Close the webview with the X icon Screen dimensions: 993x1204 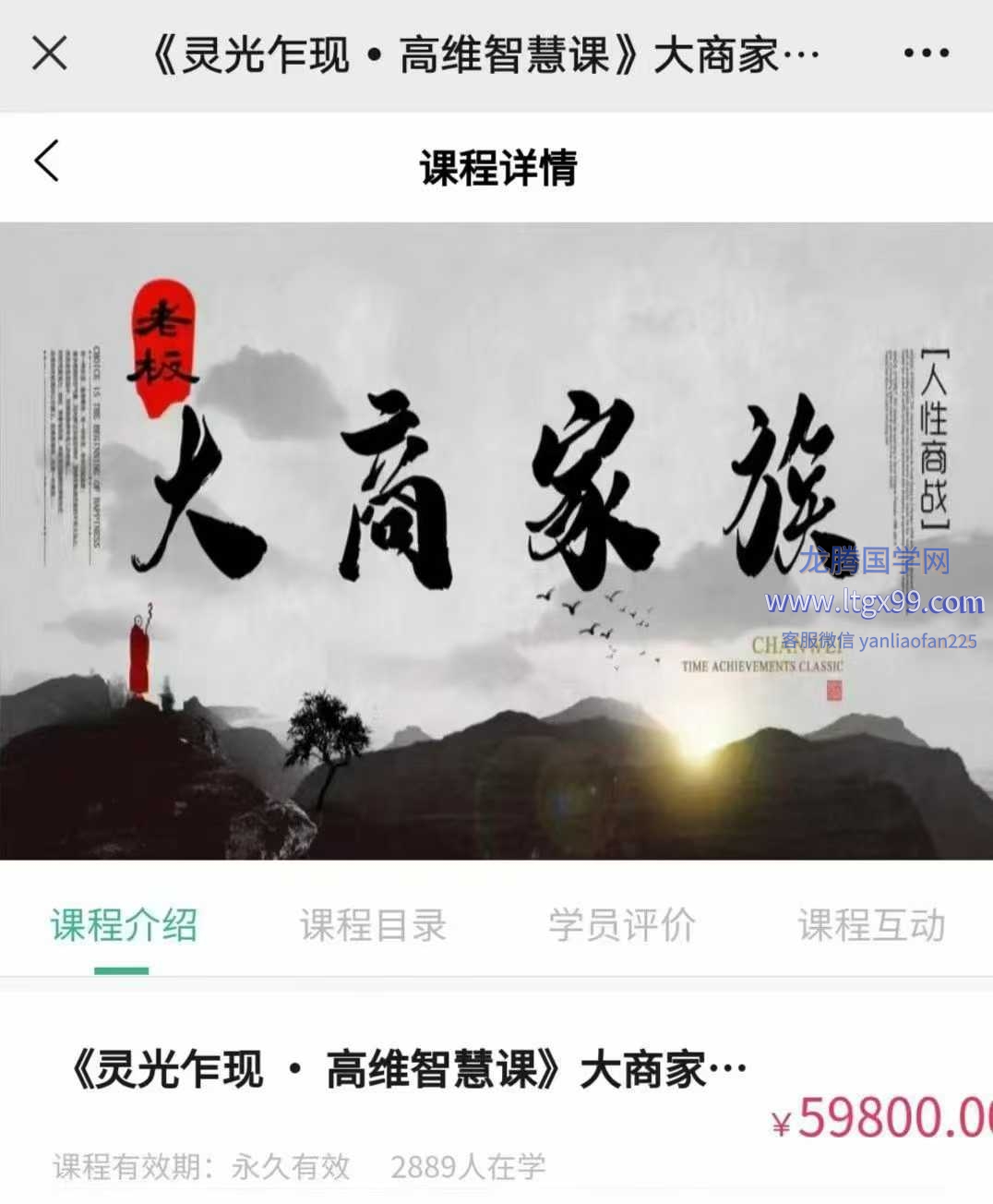(x=50, y=54)
